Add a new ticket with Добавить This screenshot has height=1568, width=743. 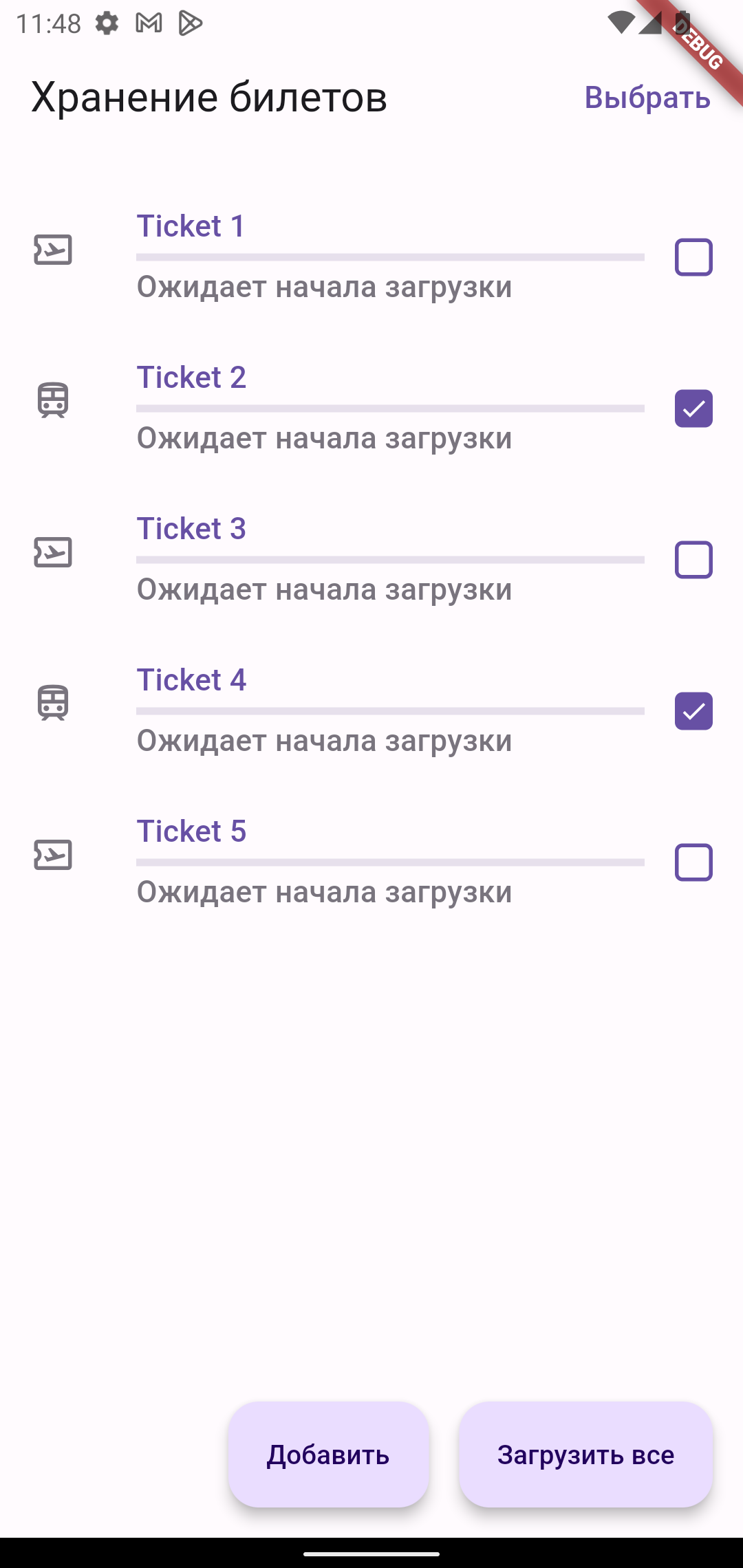[328, 1455]
